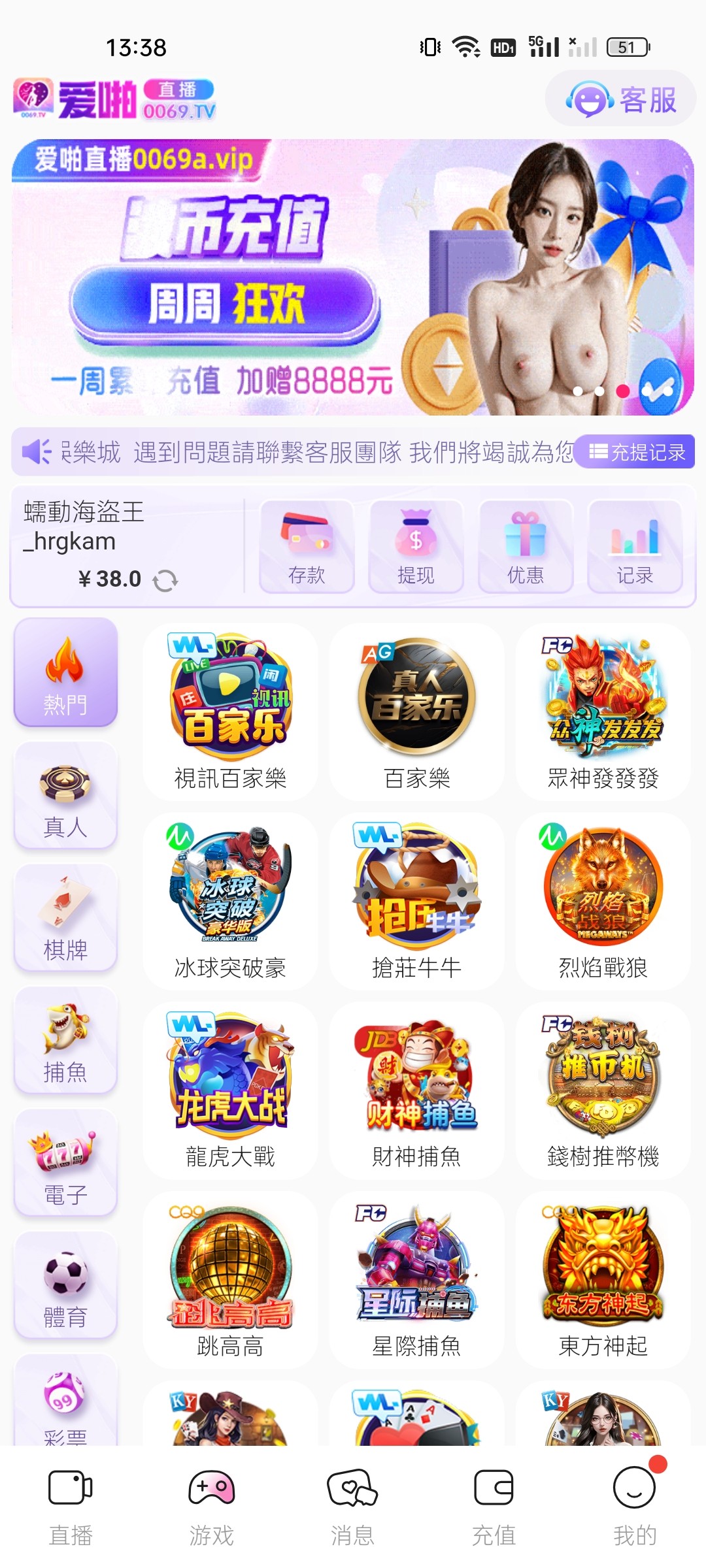The height and width of the screenshot is (1568, 706).
Task: Open 存款 deposit
Action: click(307, 547)
